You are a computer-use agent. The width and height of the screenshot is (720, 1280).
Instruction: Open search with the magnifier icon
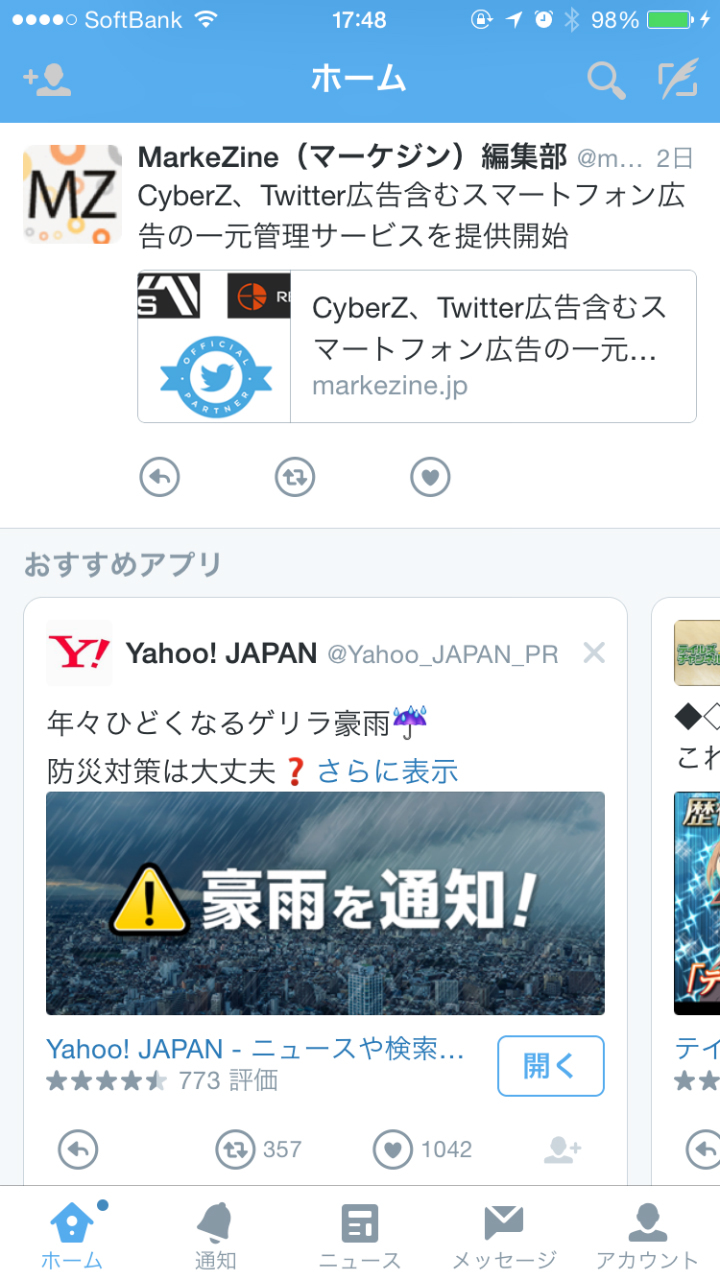pos(606,80)
